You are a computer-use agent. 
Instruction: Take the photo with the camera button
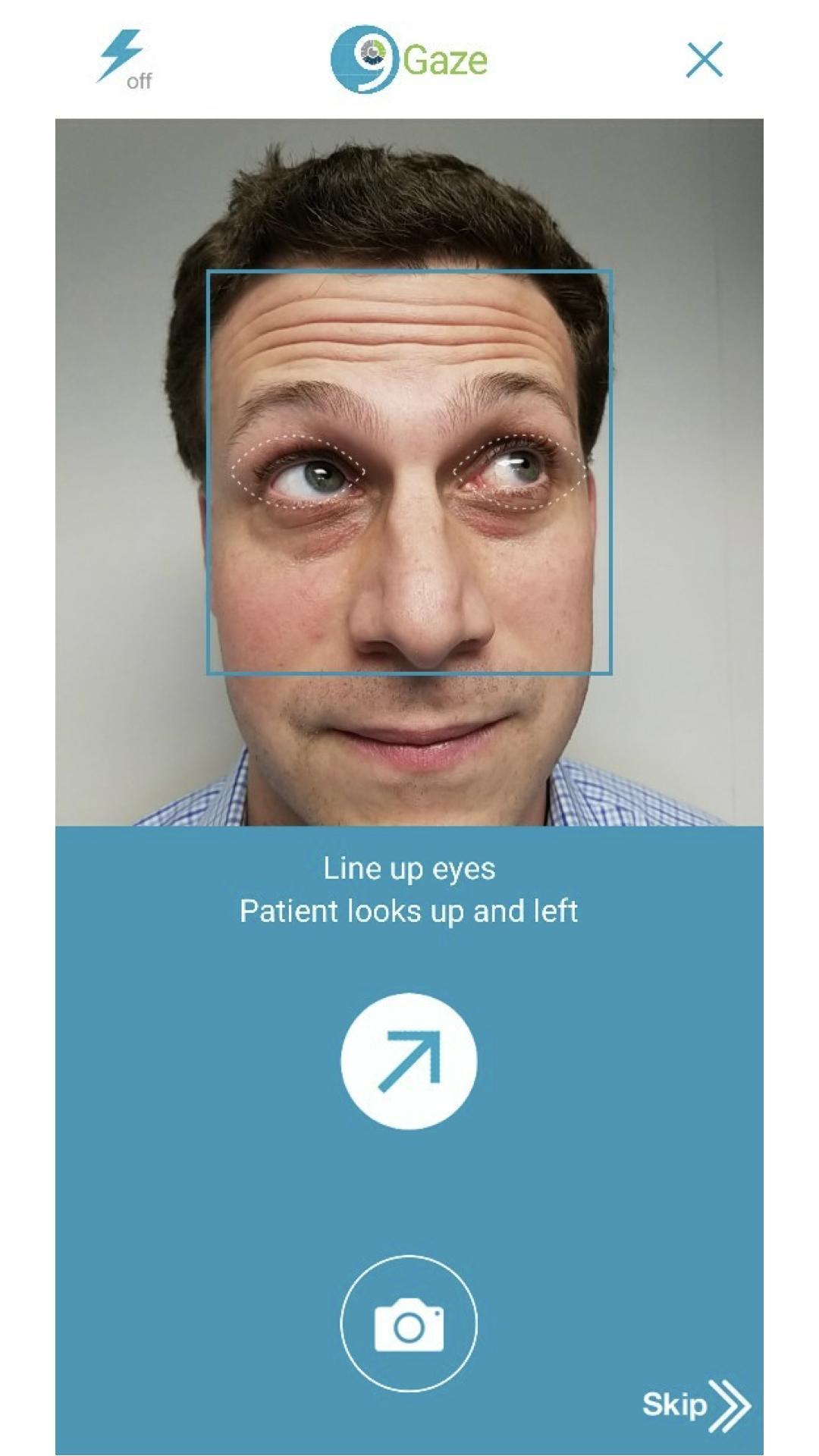click(x=409, y=1324)
